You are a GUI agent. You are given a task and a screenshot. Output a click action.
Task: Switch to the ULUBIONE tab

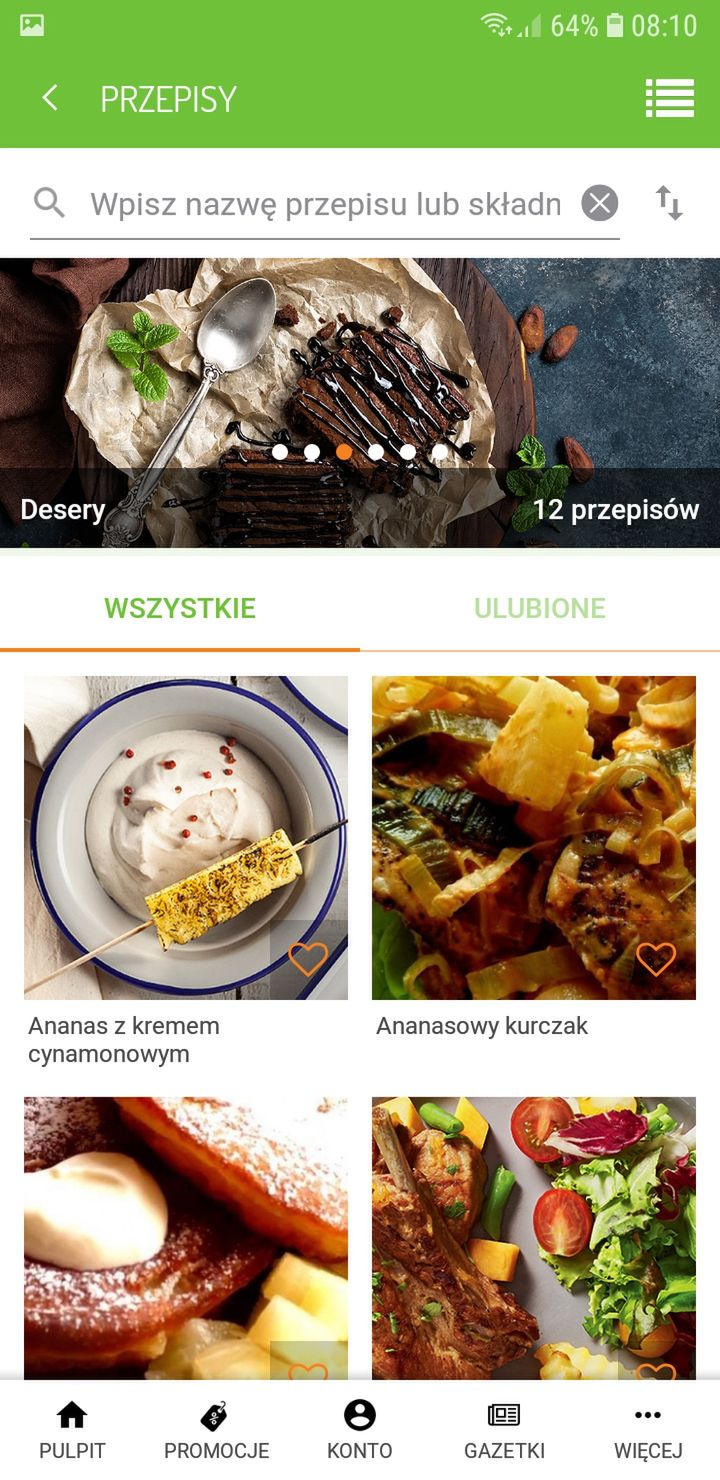pyautogui.click(x=540, y=608)
